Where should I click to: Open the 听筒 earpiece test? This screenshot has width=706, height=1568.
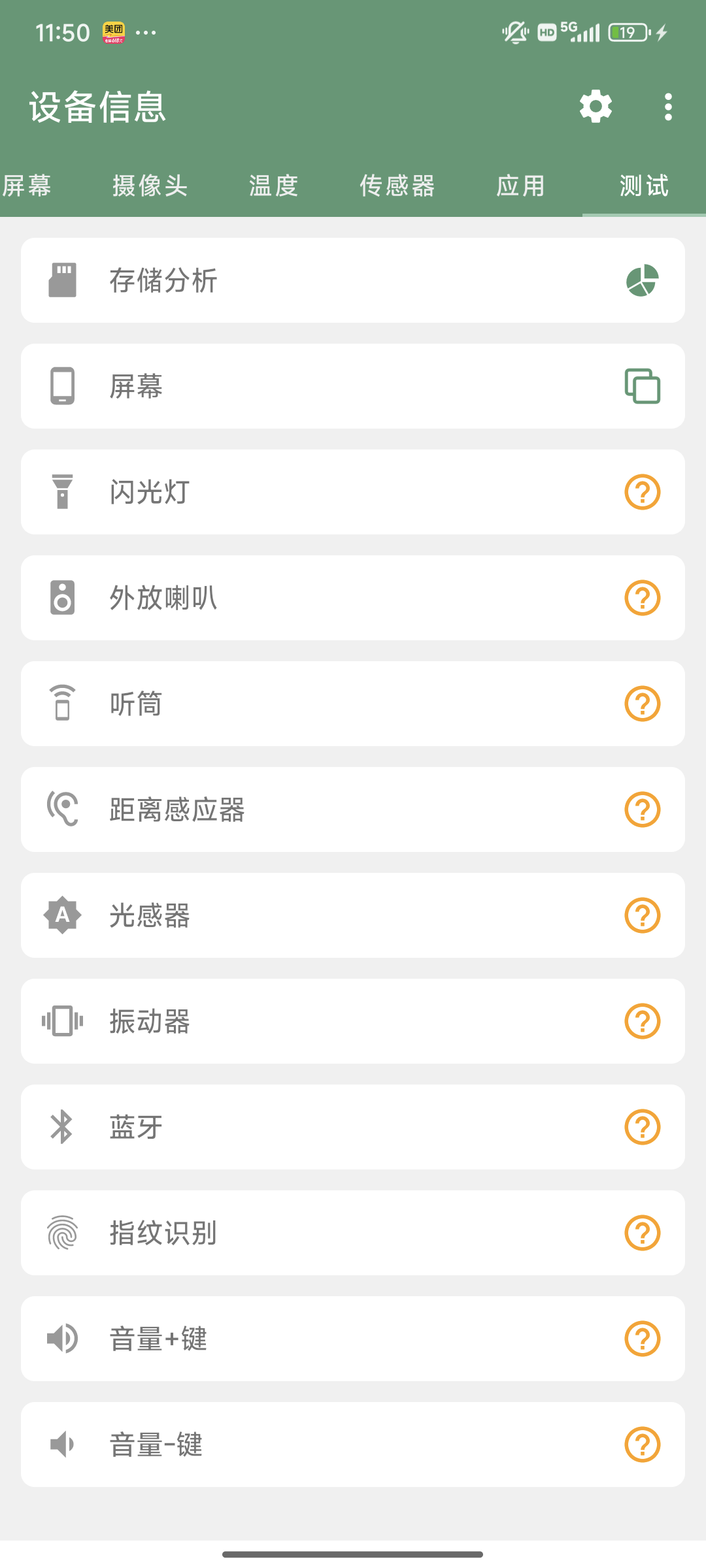tap(353, 704)
